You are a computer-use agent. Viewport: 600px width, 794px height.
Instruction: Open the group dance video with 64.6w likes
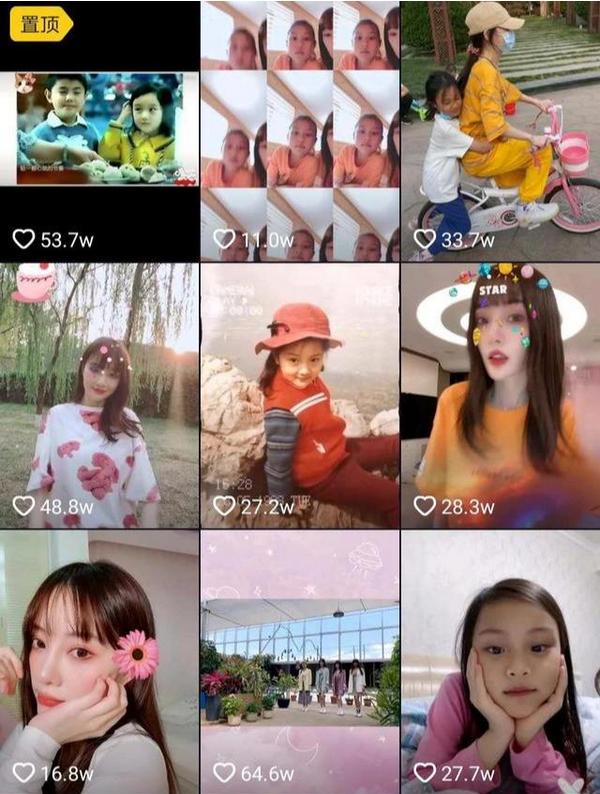[x=299, y=660]
